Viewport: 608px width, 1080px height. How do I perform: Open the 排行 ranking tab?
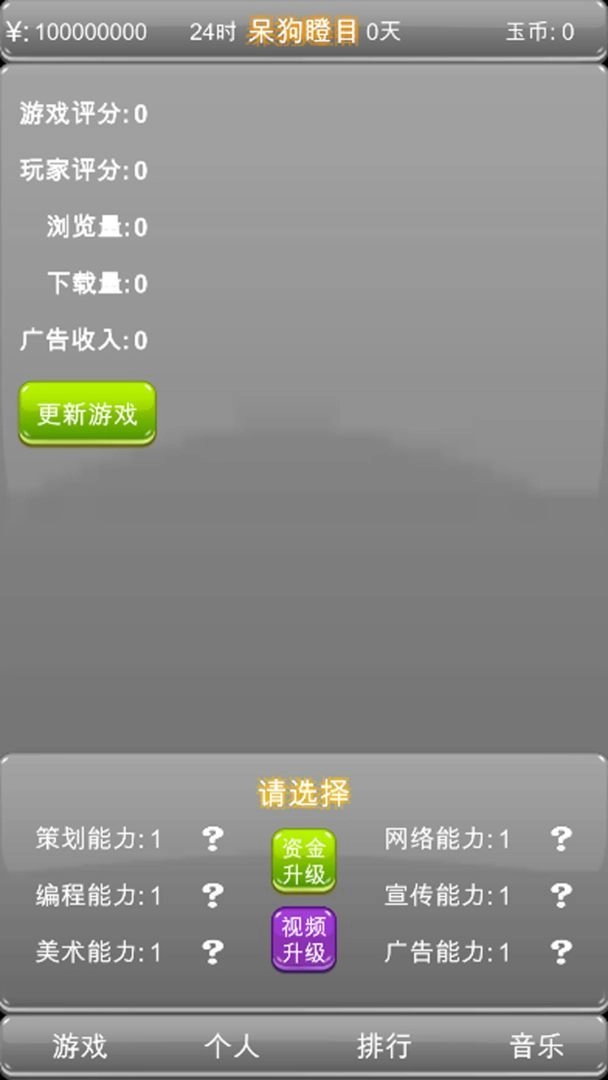pyautogui.click(x=384, y=1046)
